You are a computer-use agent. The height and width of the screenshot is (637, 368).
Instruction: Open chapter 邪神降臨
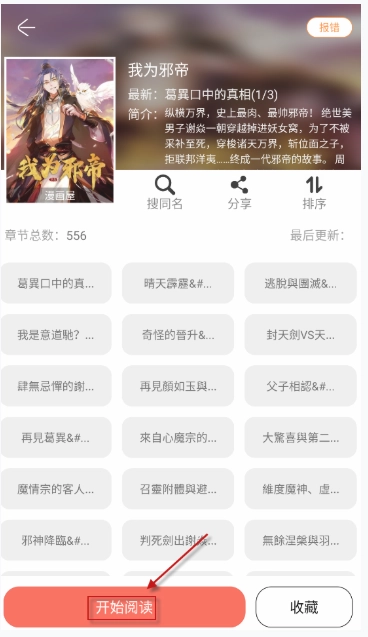pos(56,540)
